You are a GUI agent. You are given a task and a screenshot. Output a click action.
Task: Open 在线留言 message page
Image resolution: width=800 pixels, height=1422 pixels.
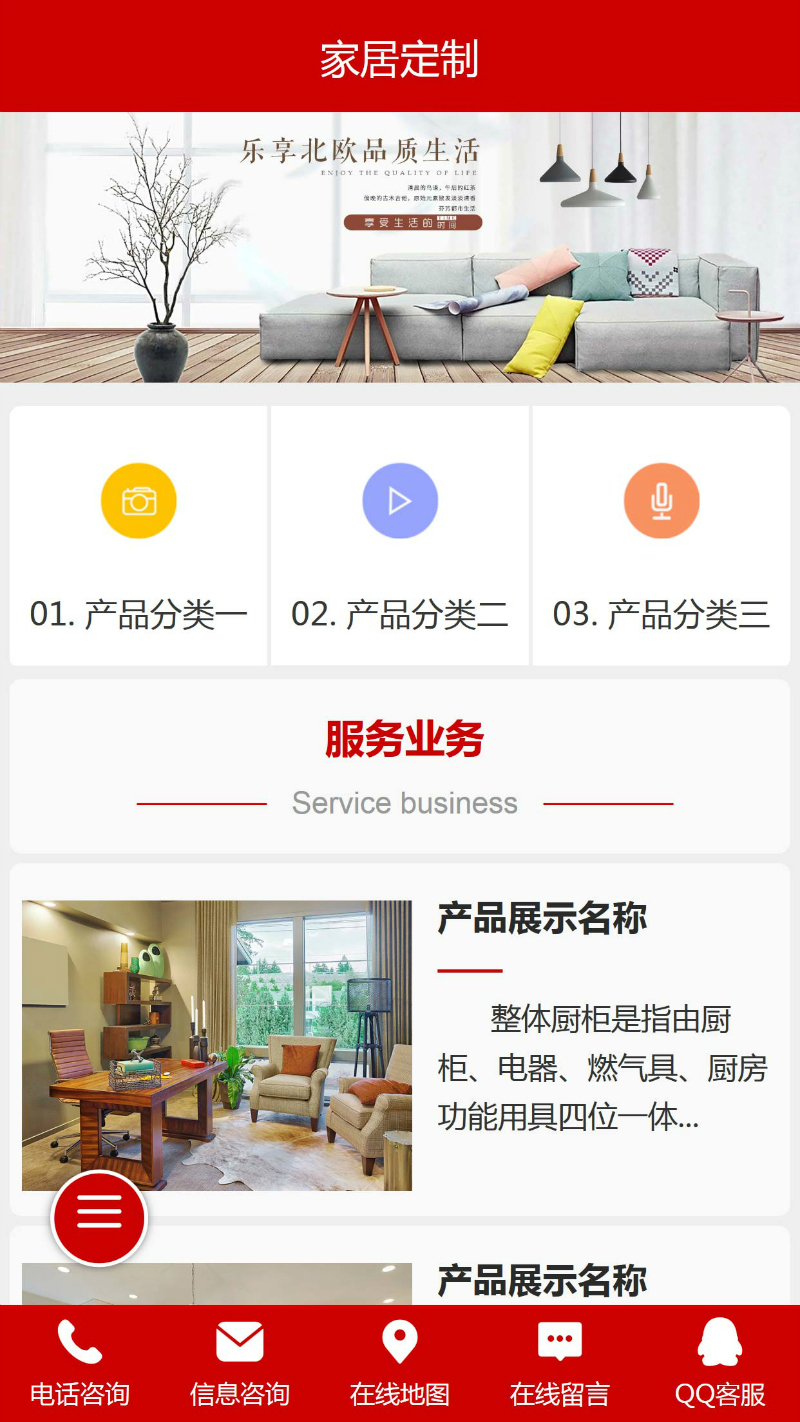[x=560, y=1362]
